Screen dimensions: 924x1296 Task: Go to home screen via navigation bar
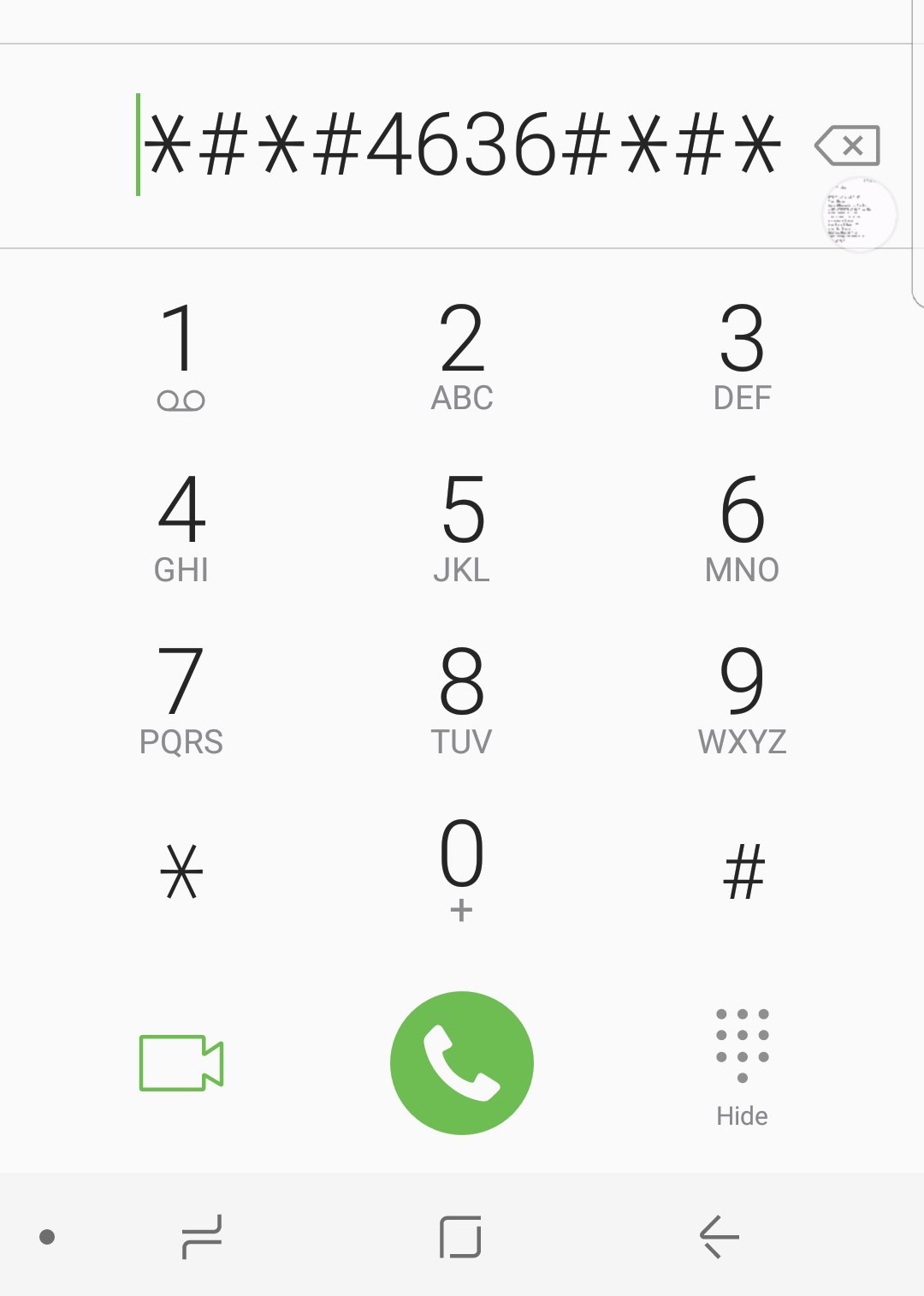[x=460, y=1237]
